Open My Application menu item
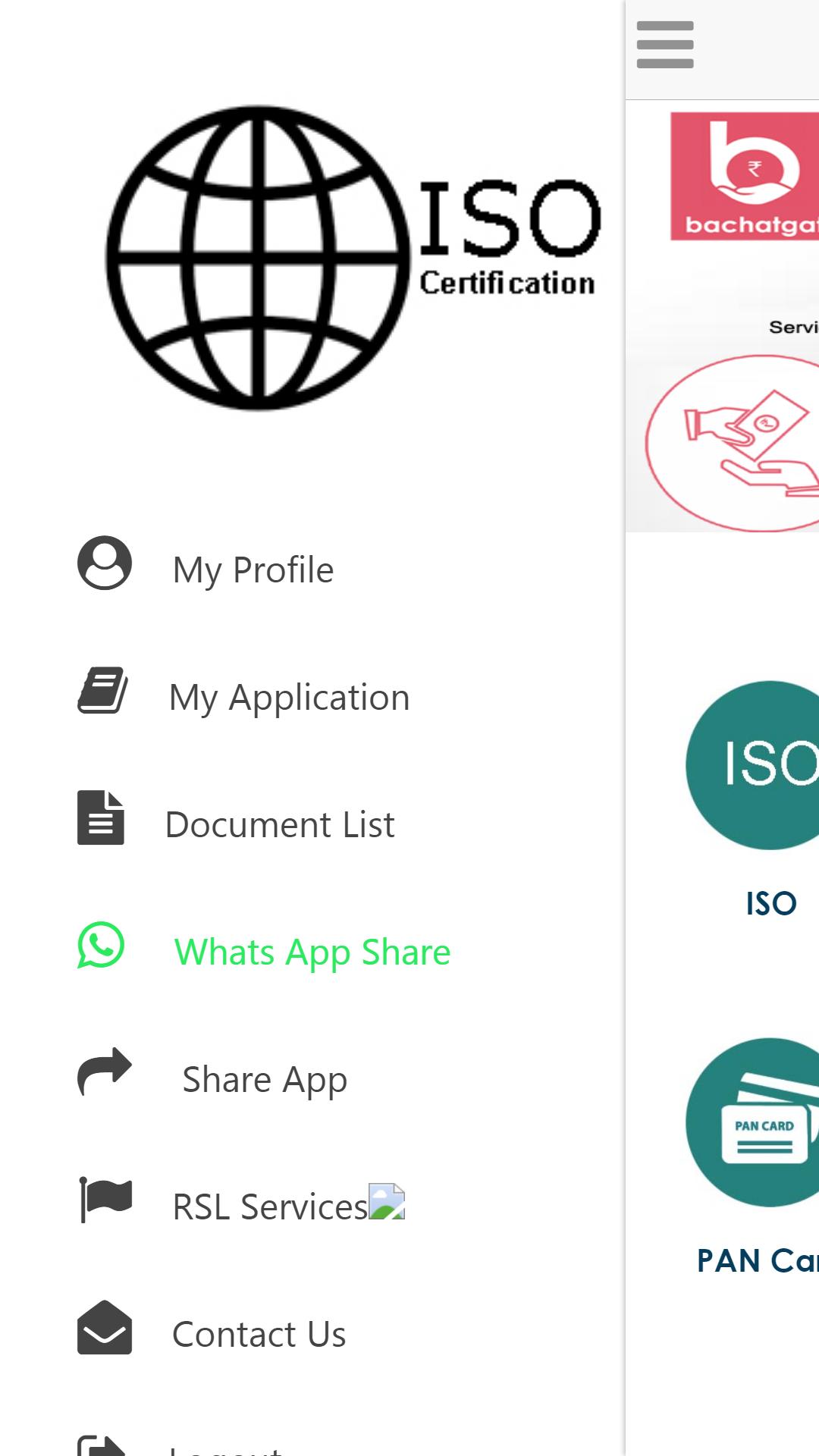Screen dimensions: 819x1456 tap(288, 697)
